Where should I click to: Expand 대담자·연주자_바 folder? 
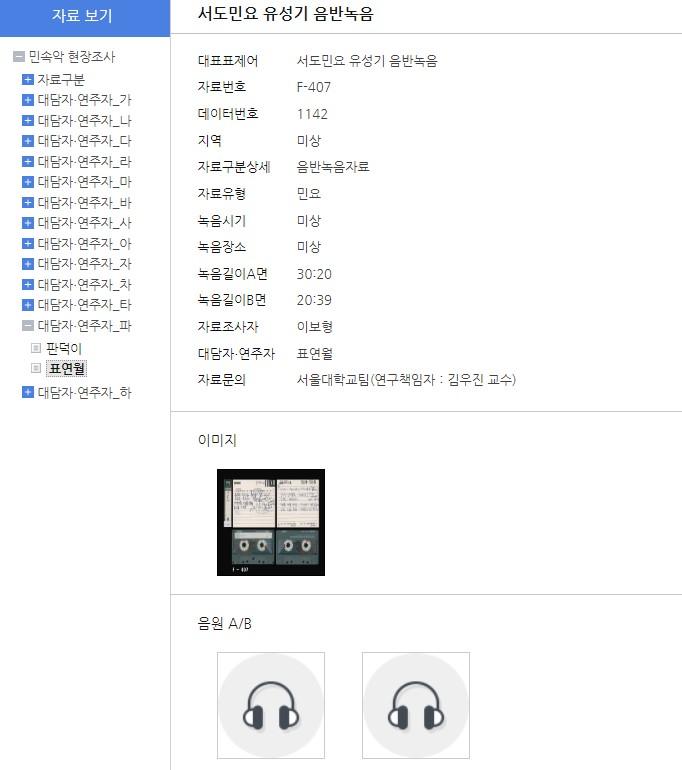[x=28, y=203]
